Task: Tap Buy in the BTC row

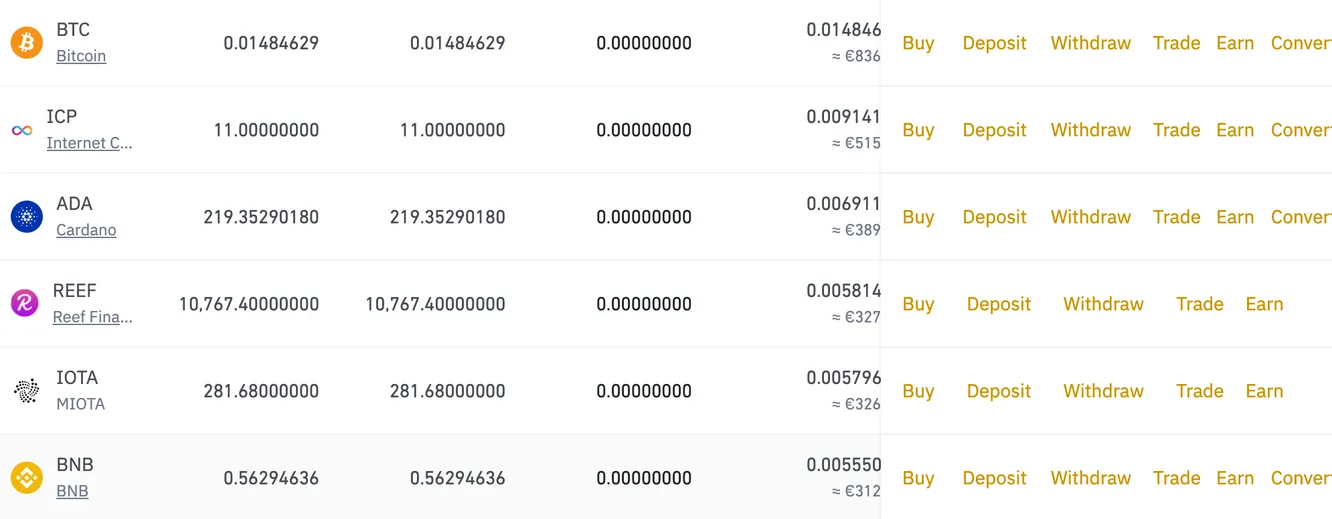Action: pos(918,43)
